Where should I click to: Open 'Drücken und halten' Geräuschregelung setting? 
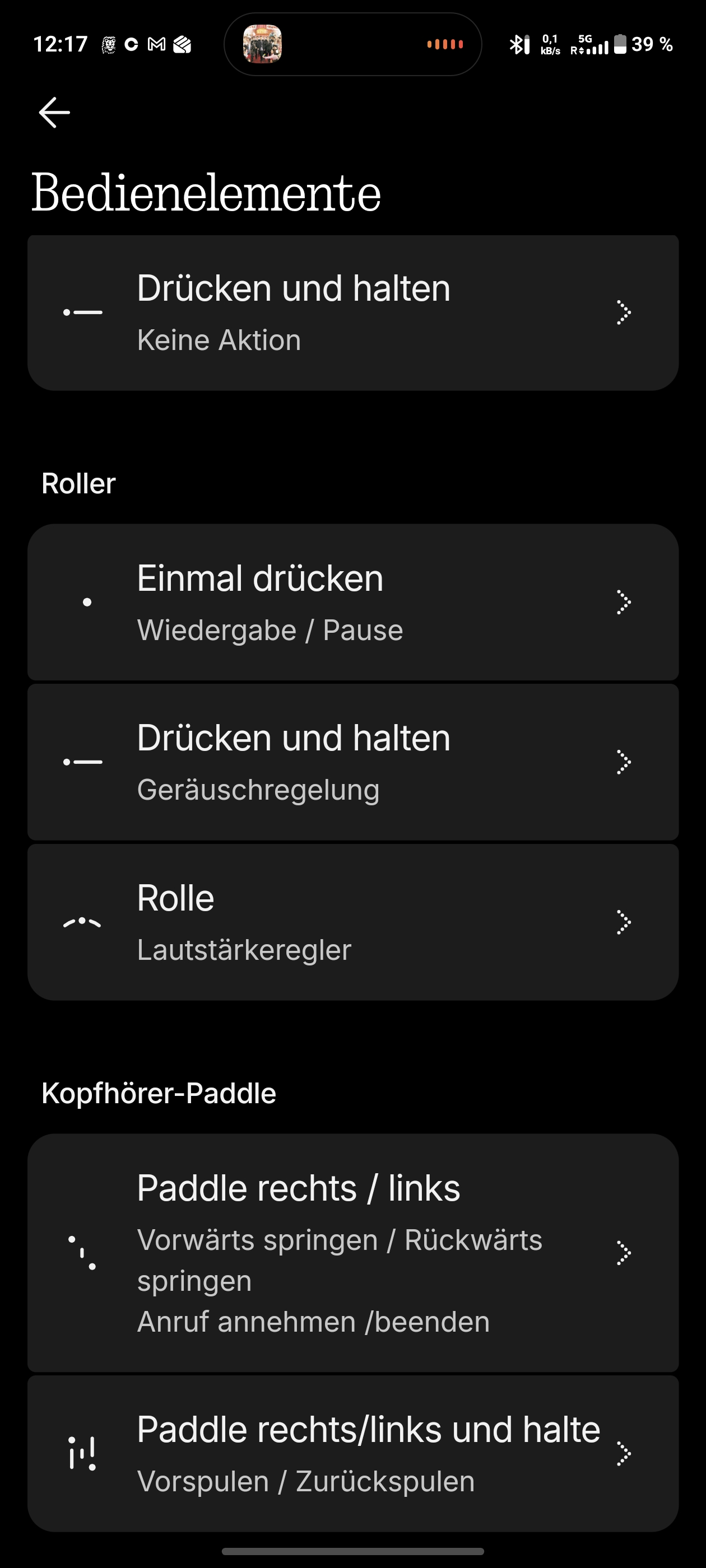[352, 762]
